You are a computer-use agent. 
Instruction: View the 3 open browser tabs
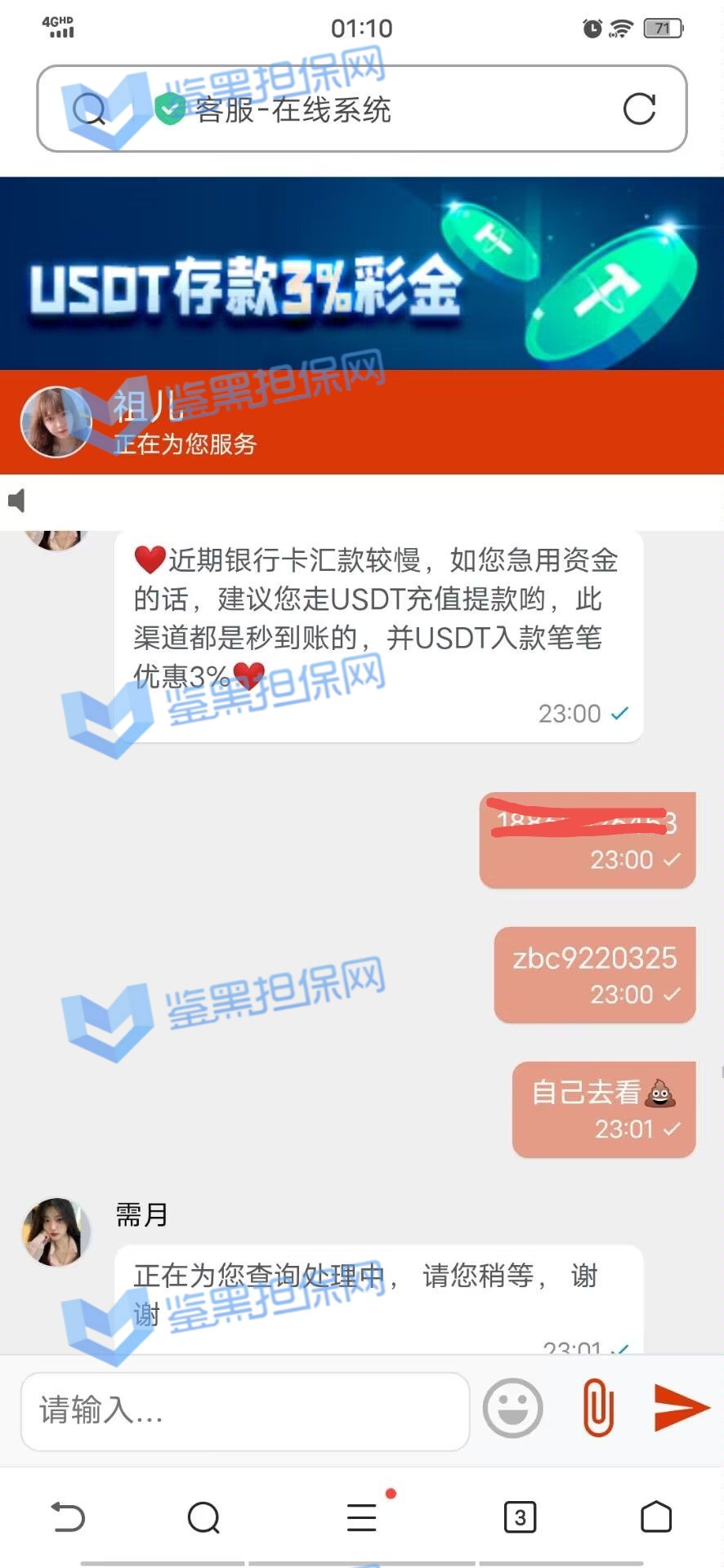[x=520, y=1517]
